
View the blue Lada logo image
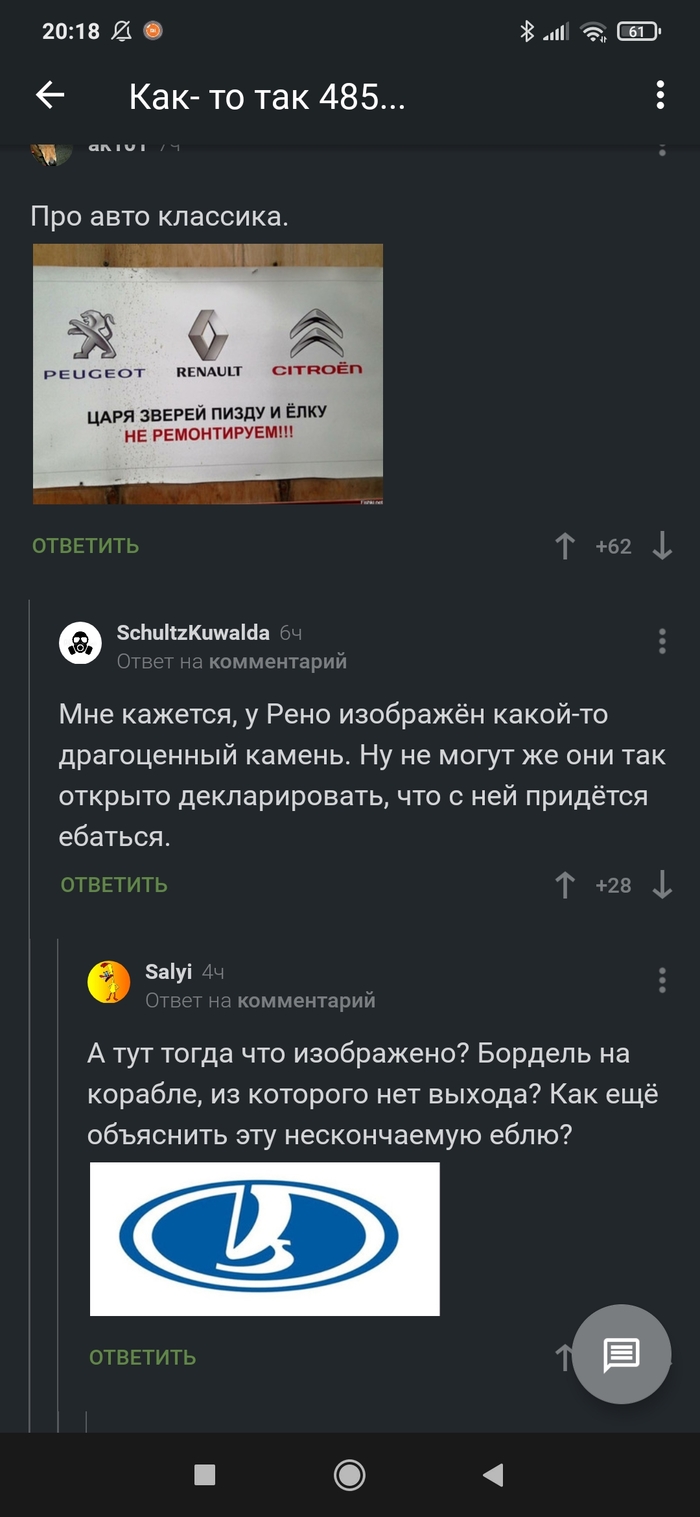tap(264, 1238)
